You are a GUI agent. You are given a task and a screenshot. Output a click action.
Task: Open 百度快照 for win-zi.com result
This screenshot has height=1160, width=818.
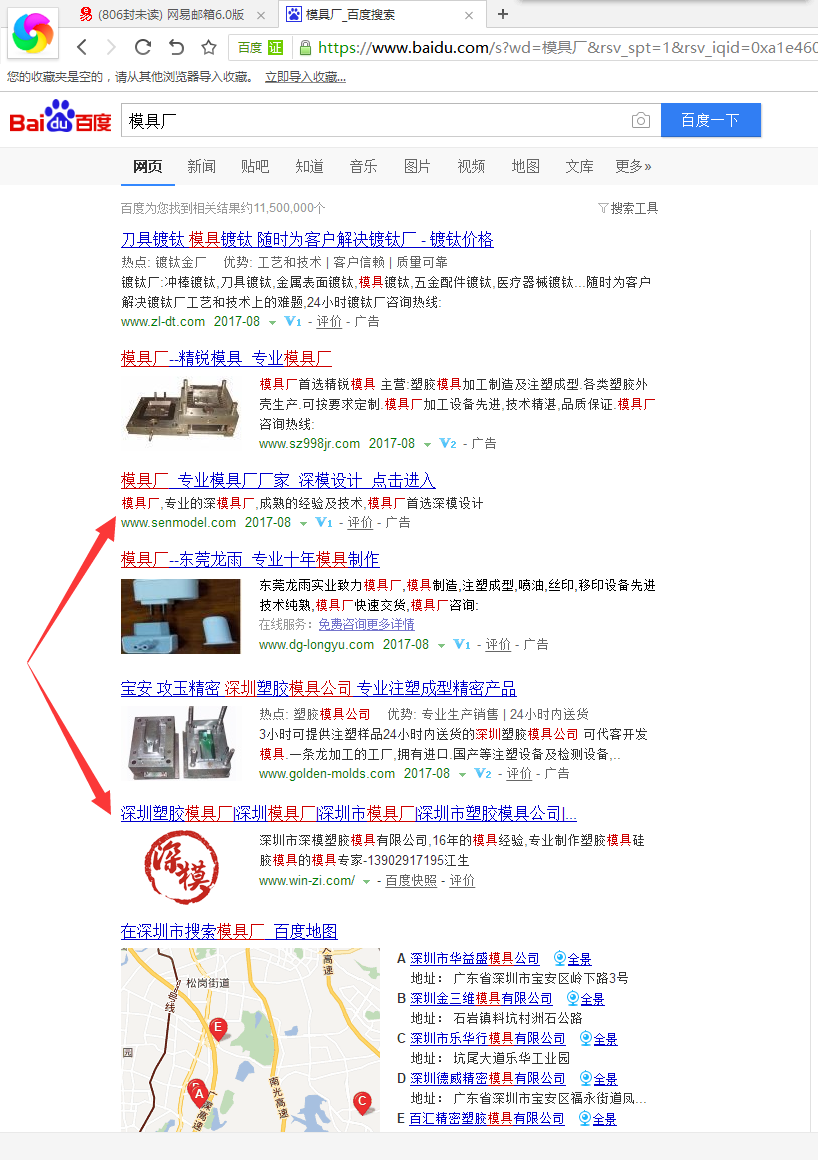point(411,880)
